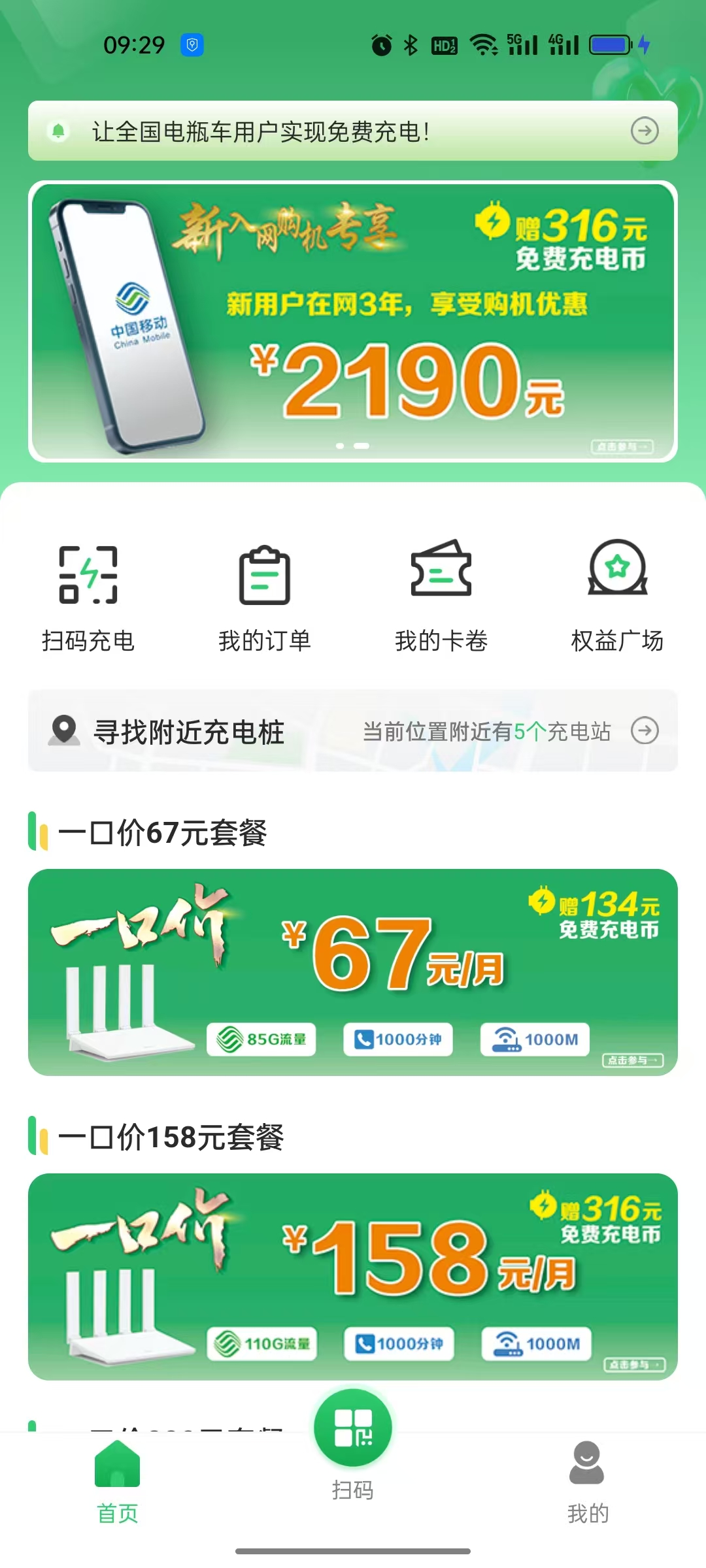The image size is (706, 1568).
Task: Tap the 85G流量 data tag on 67元 banner
Action: tap(261, 1039)
